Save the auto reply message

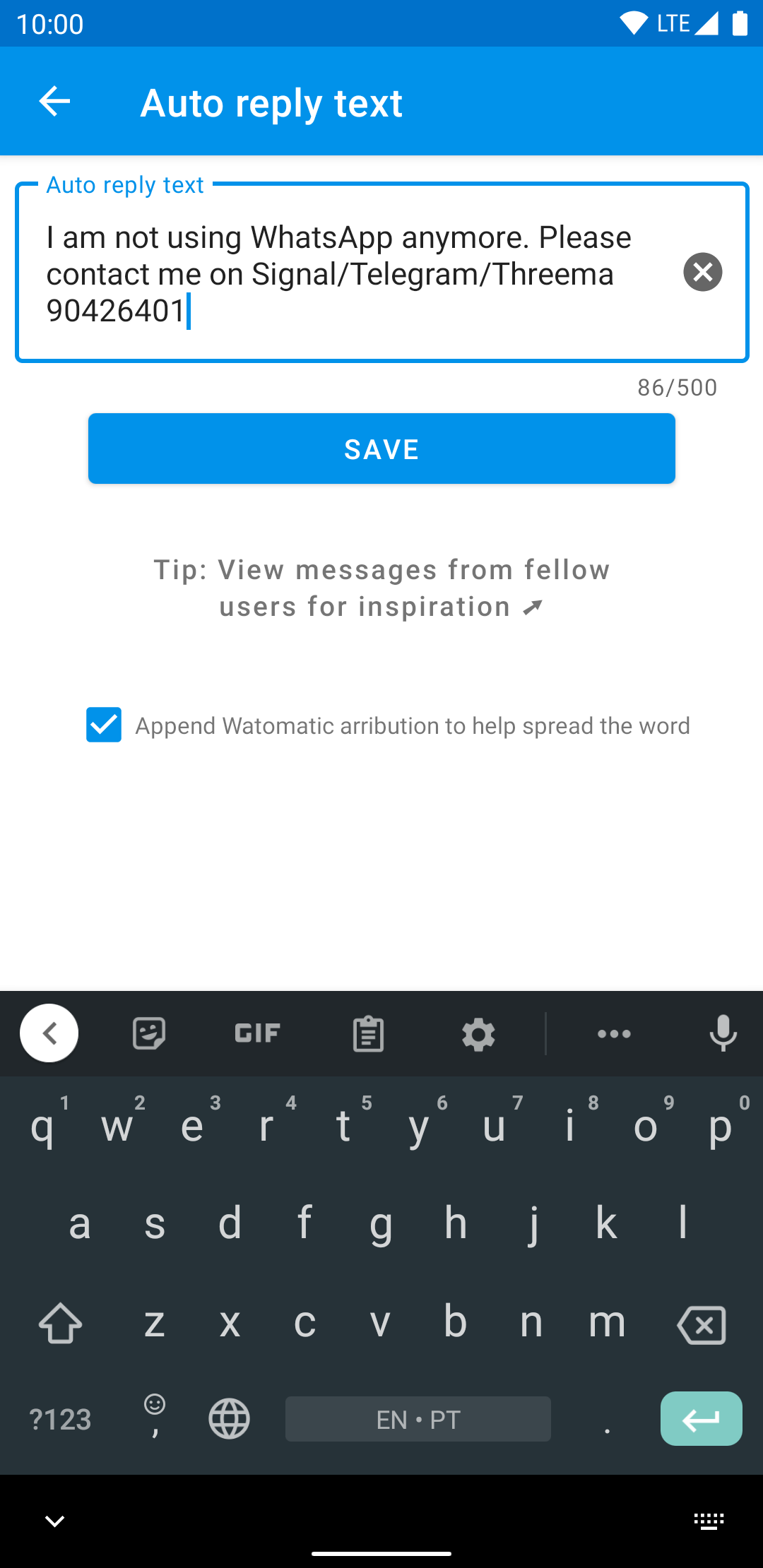point(381,449)
